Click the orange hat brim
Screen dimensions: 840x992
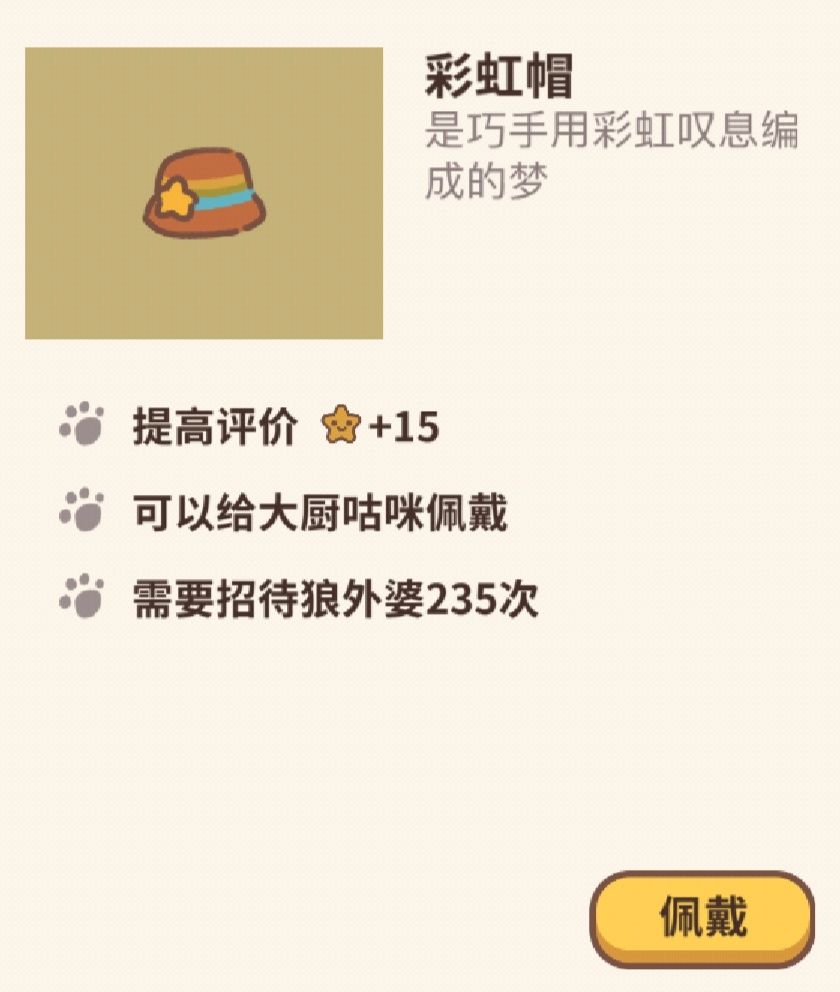click(200, 228)
